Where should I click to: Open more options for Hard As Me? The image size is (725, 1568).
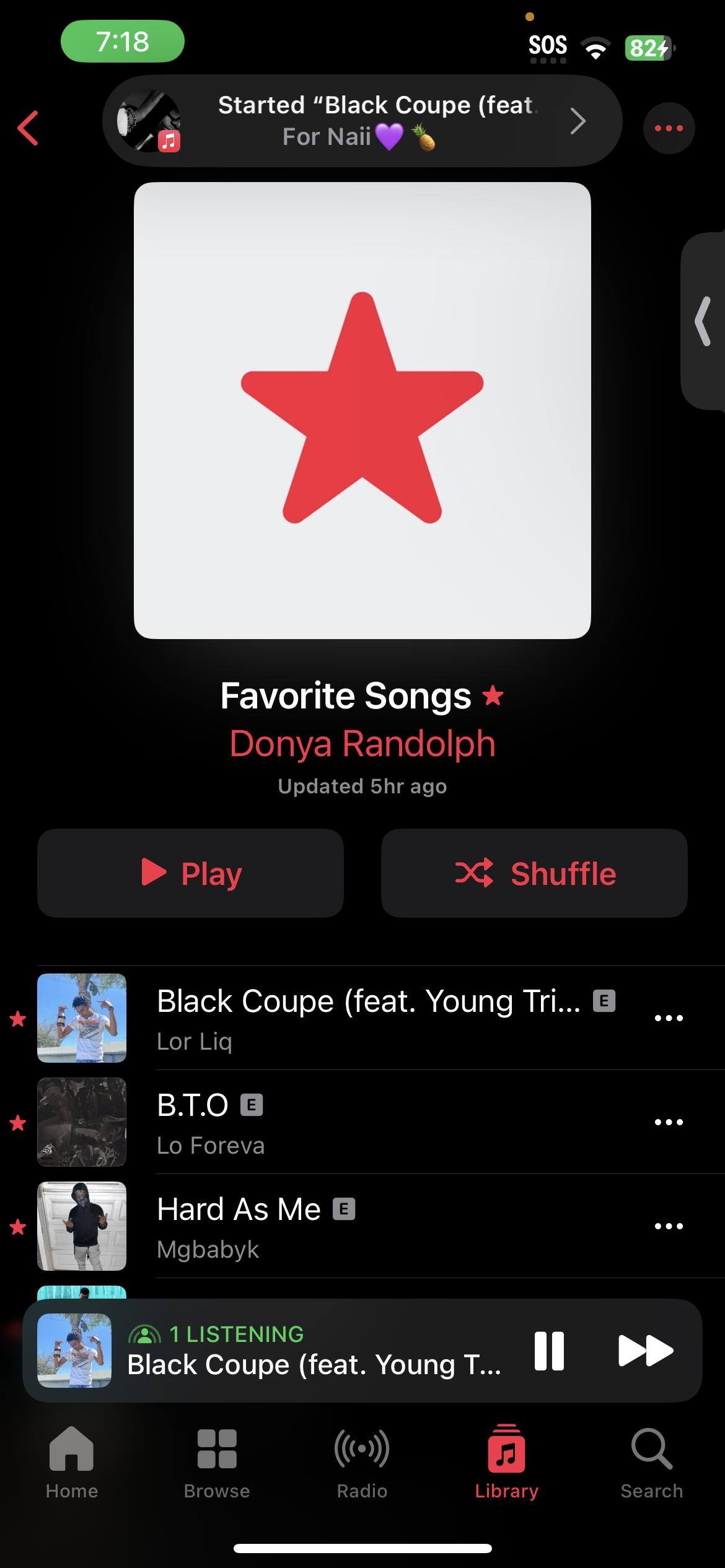click(669, 1226)
